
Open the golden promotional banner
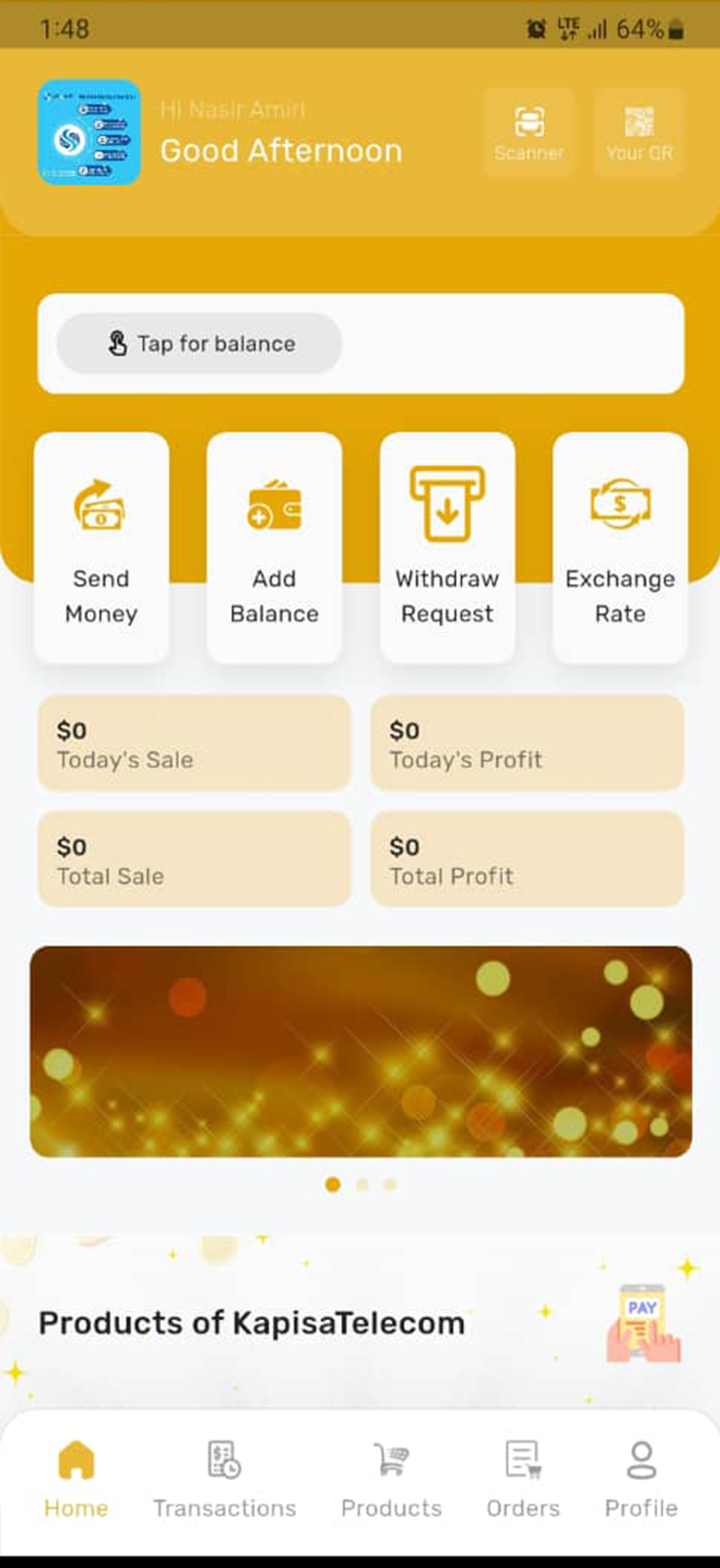click(x=361, y=1051)
